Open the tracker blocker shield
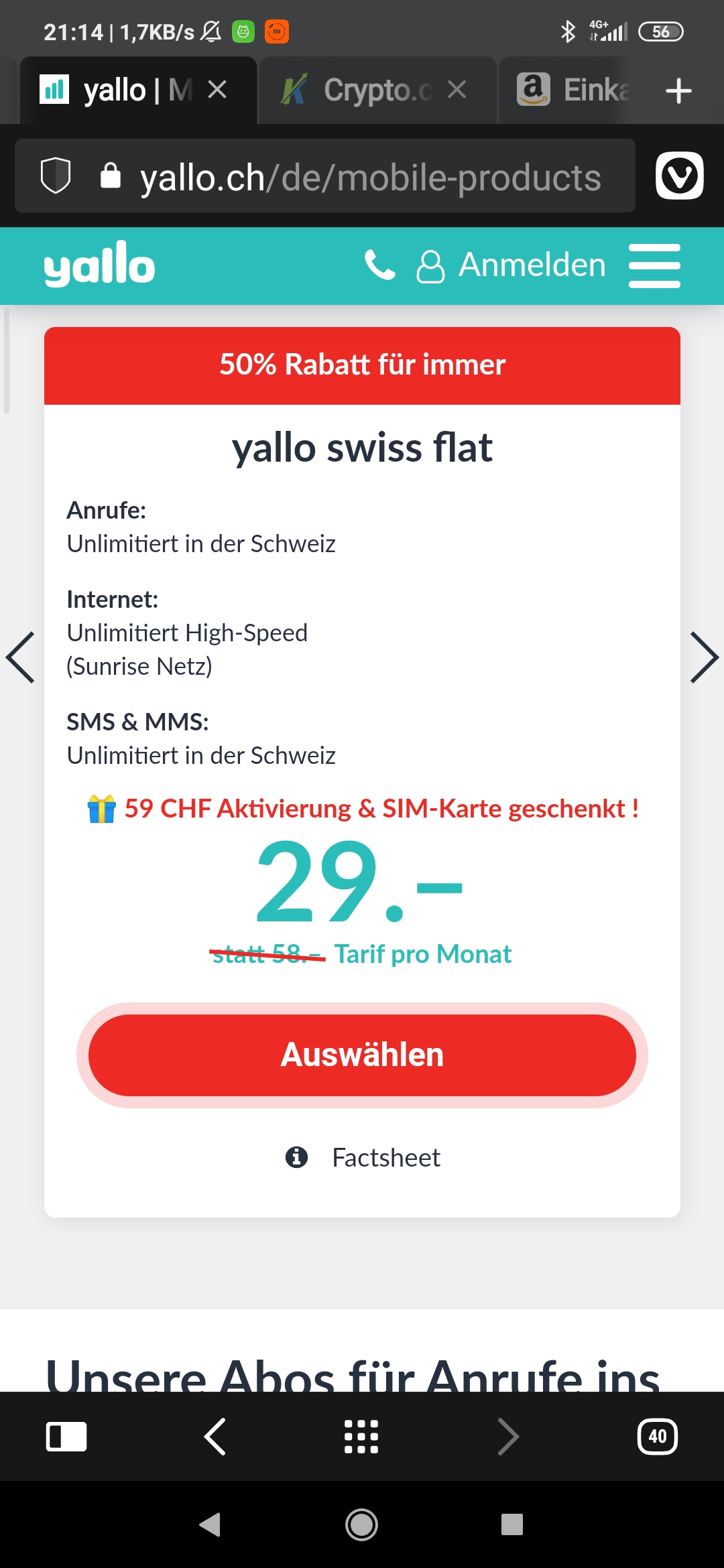Screen dimensions: 724x1568 [x=56, y=176]
